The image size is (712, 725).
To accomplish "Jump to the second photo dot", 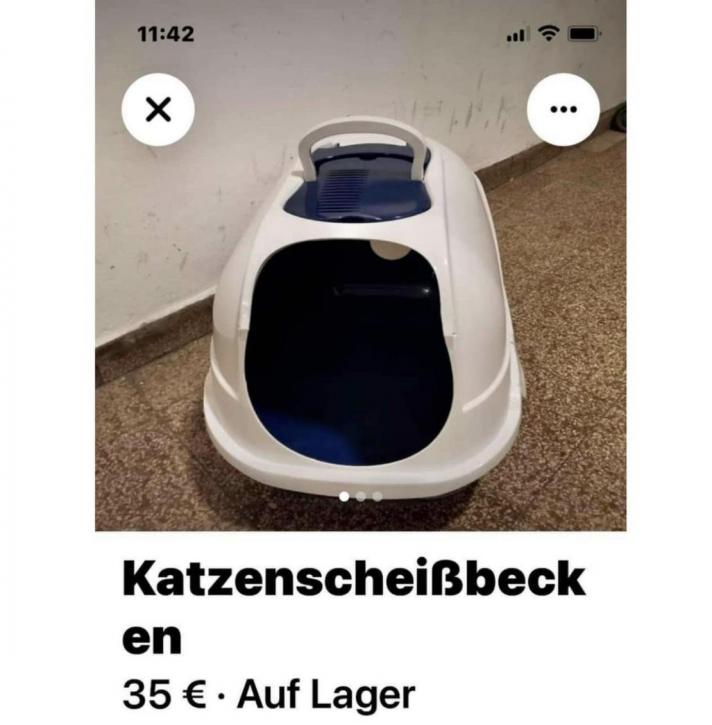I will click(x=361, y=496).
